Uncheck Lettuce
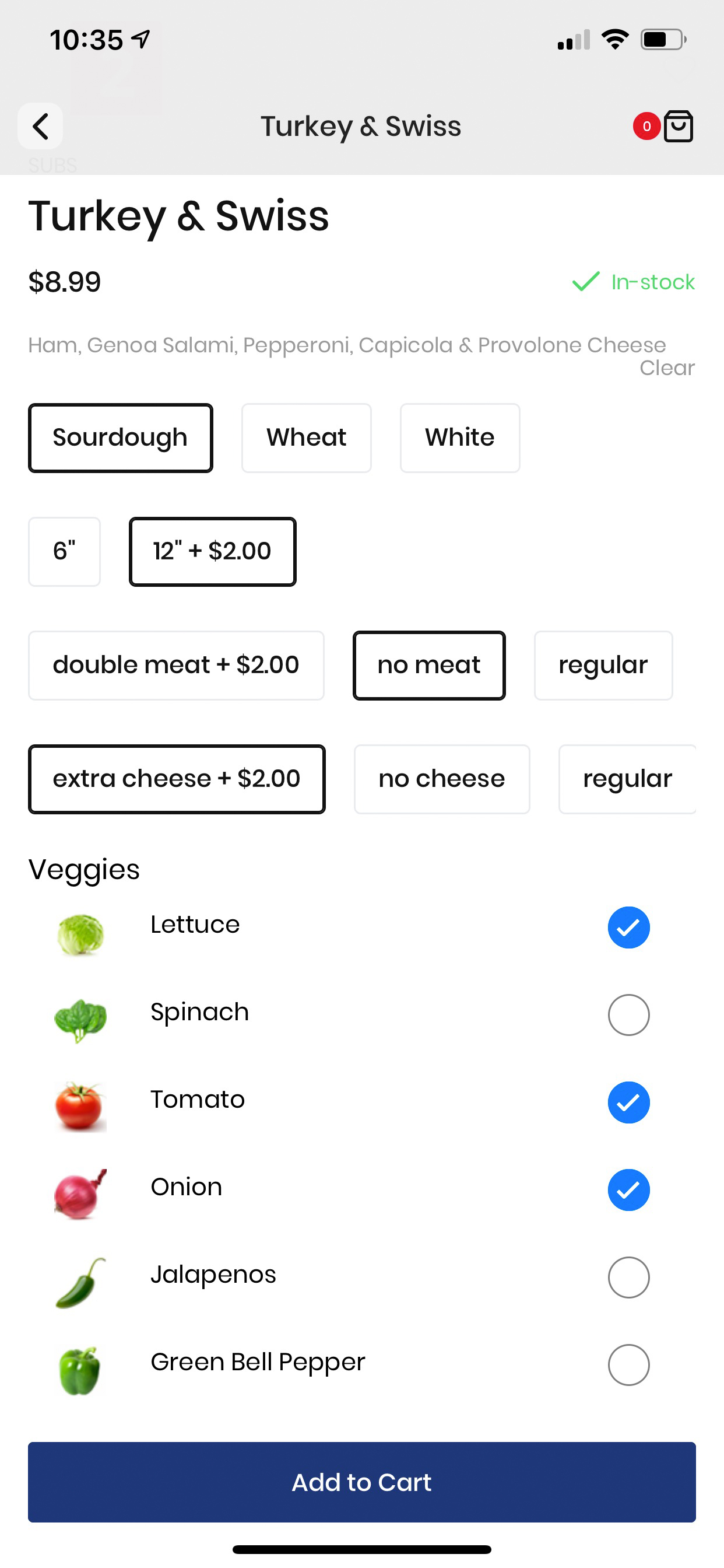Screen dimensions: 724x1568 [628, 928]
